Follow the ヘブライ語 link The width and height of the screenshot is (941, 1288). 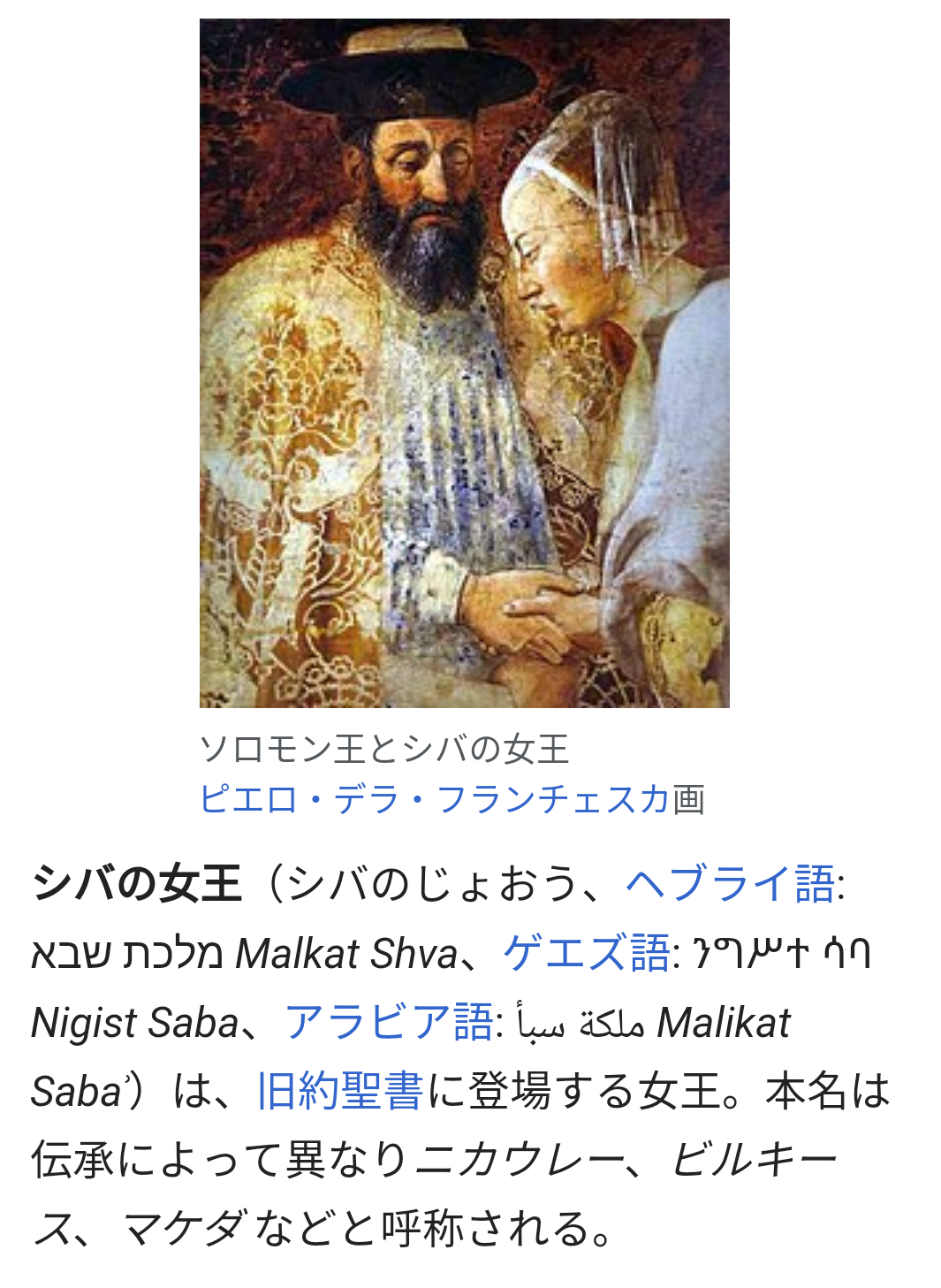(731, 883)
